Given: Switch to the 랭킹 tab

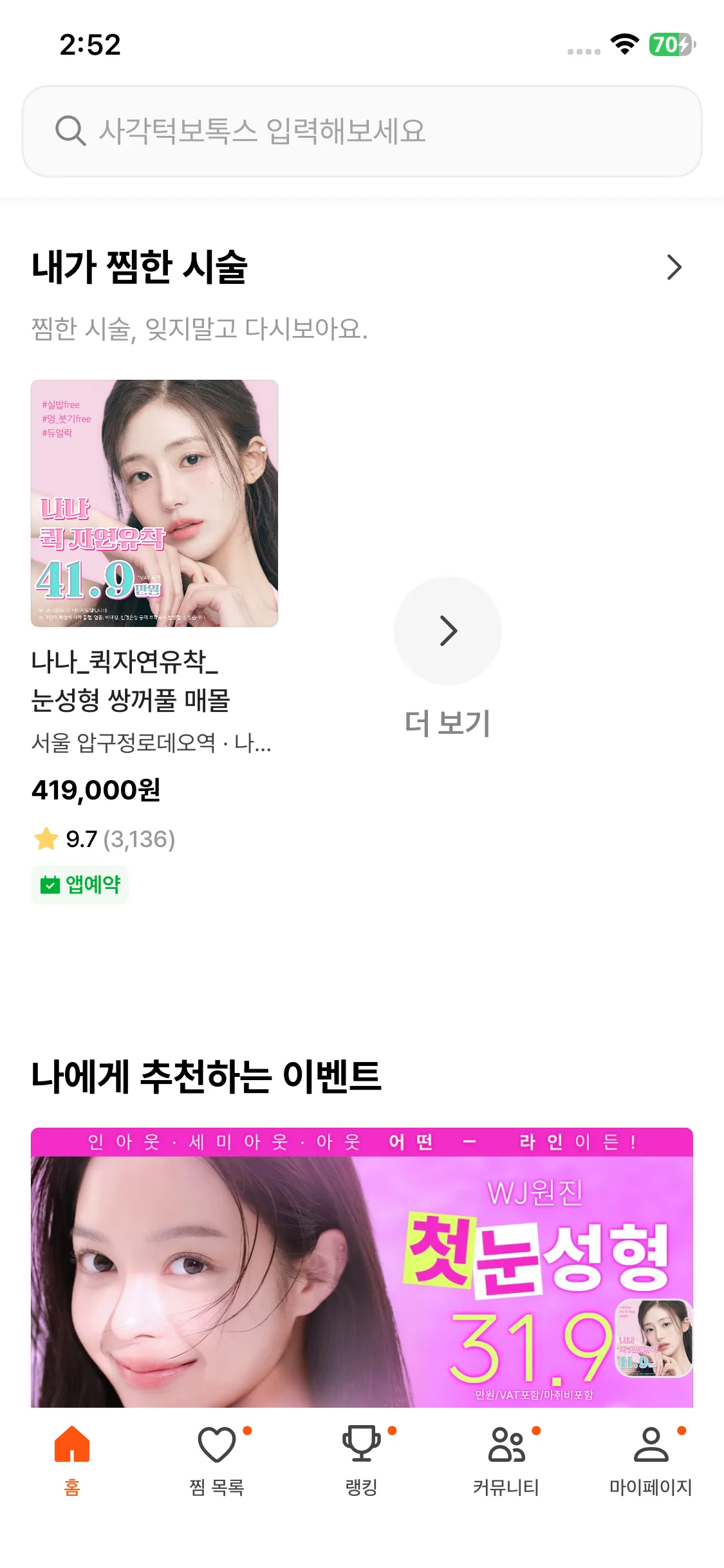Looking at the screenshot, I should point(362,1461).
